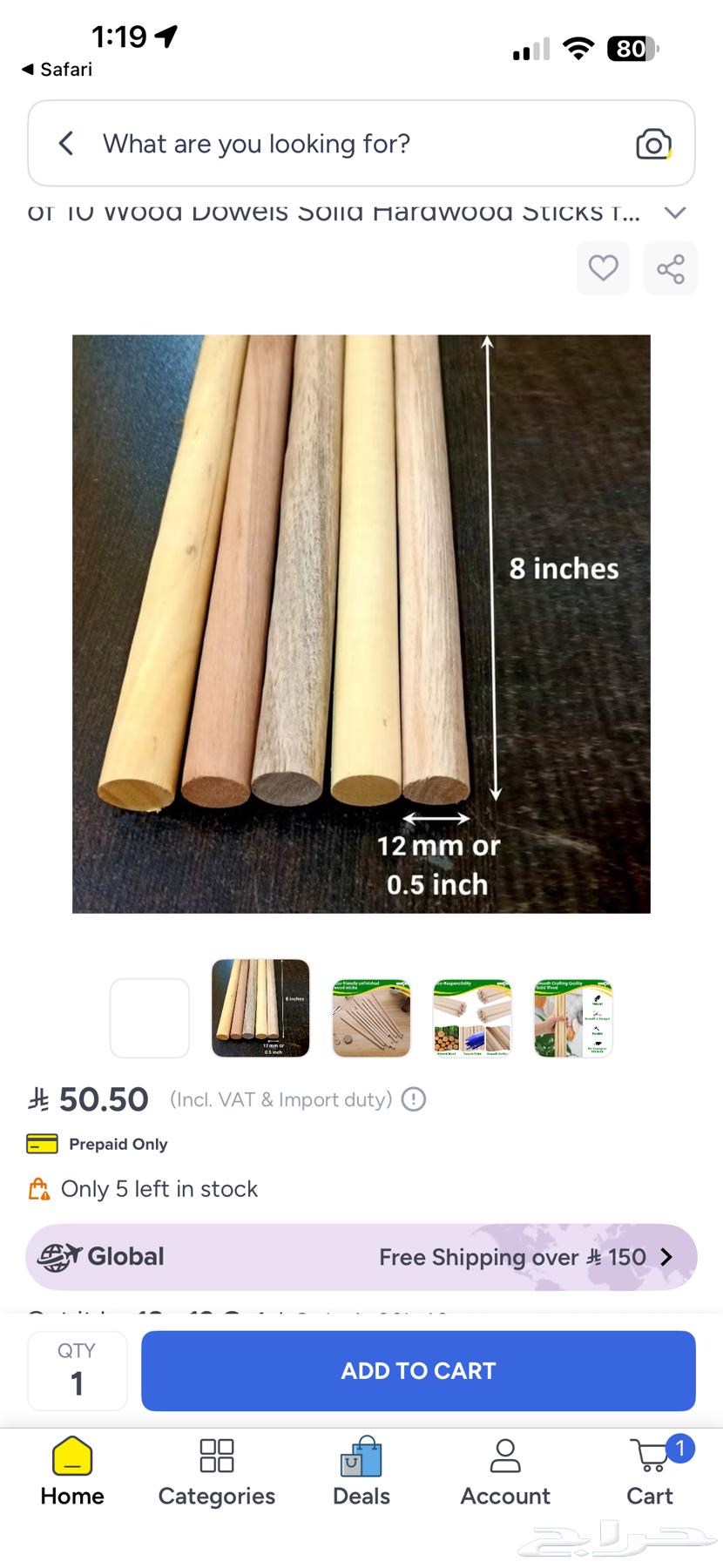Viewport: 723px width, 1568px height.
Task: Share this product
Action: [670, 268]
